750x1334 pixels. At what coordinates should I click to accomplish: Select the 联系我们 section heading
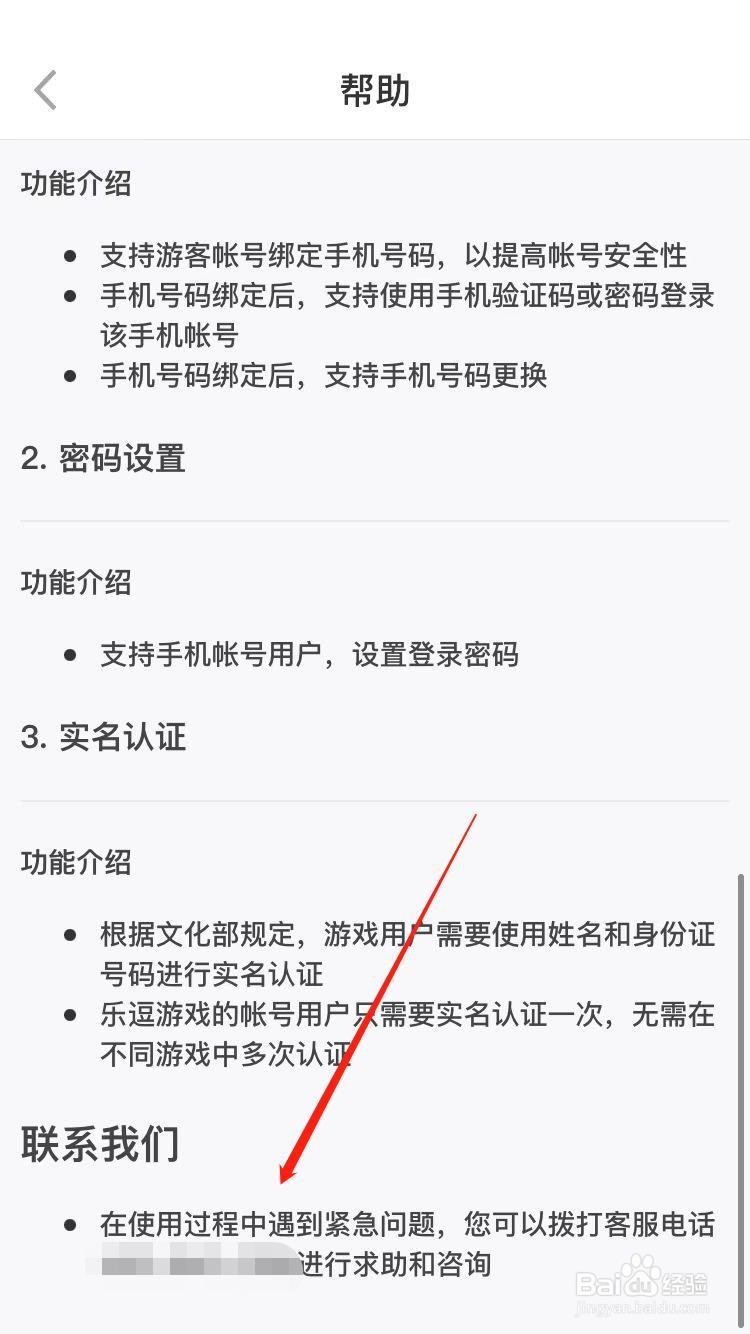[x=100, y=1144]
